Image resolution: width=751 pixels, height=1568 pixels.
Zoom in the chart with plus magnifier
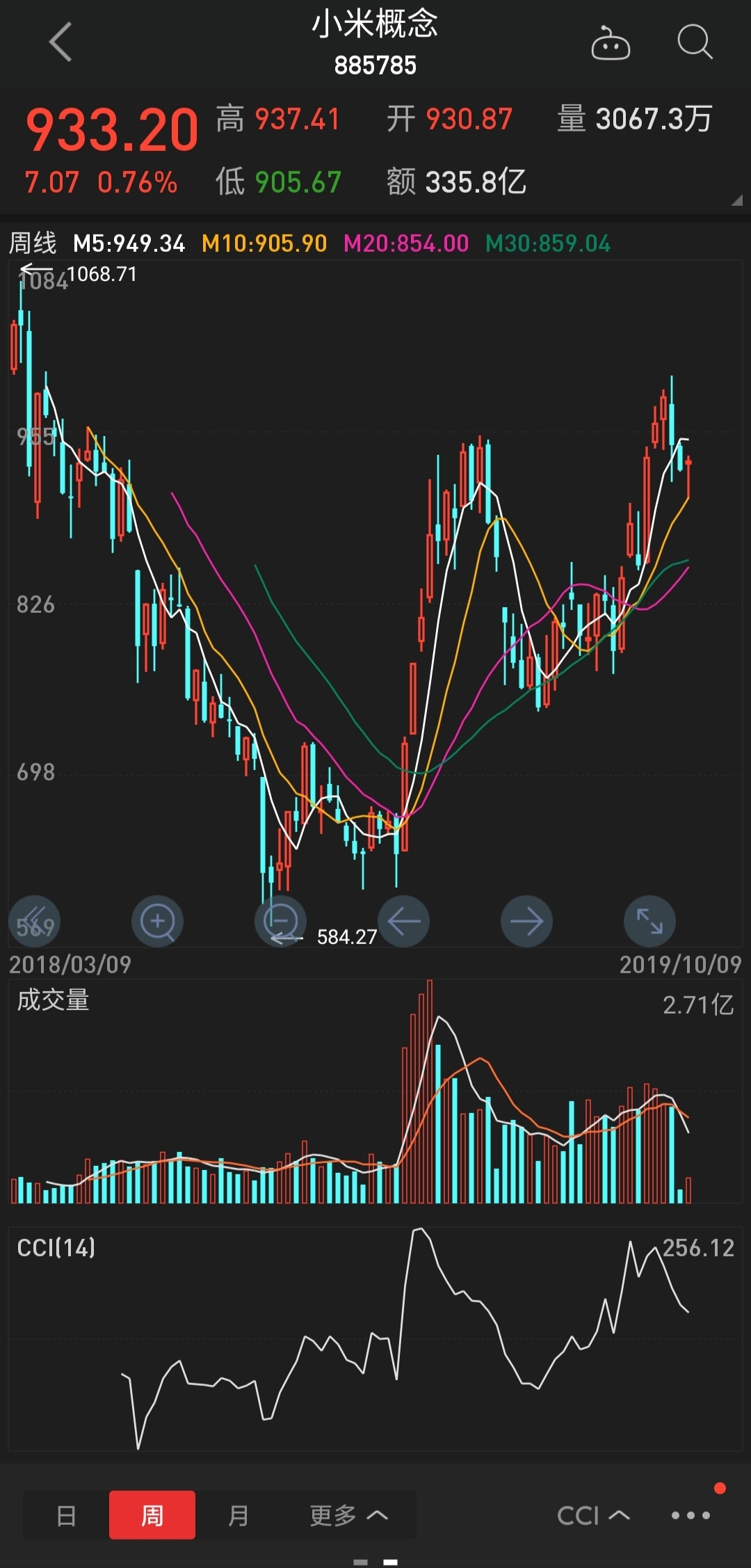point(158,922)
